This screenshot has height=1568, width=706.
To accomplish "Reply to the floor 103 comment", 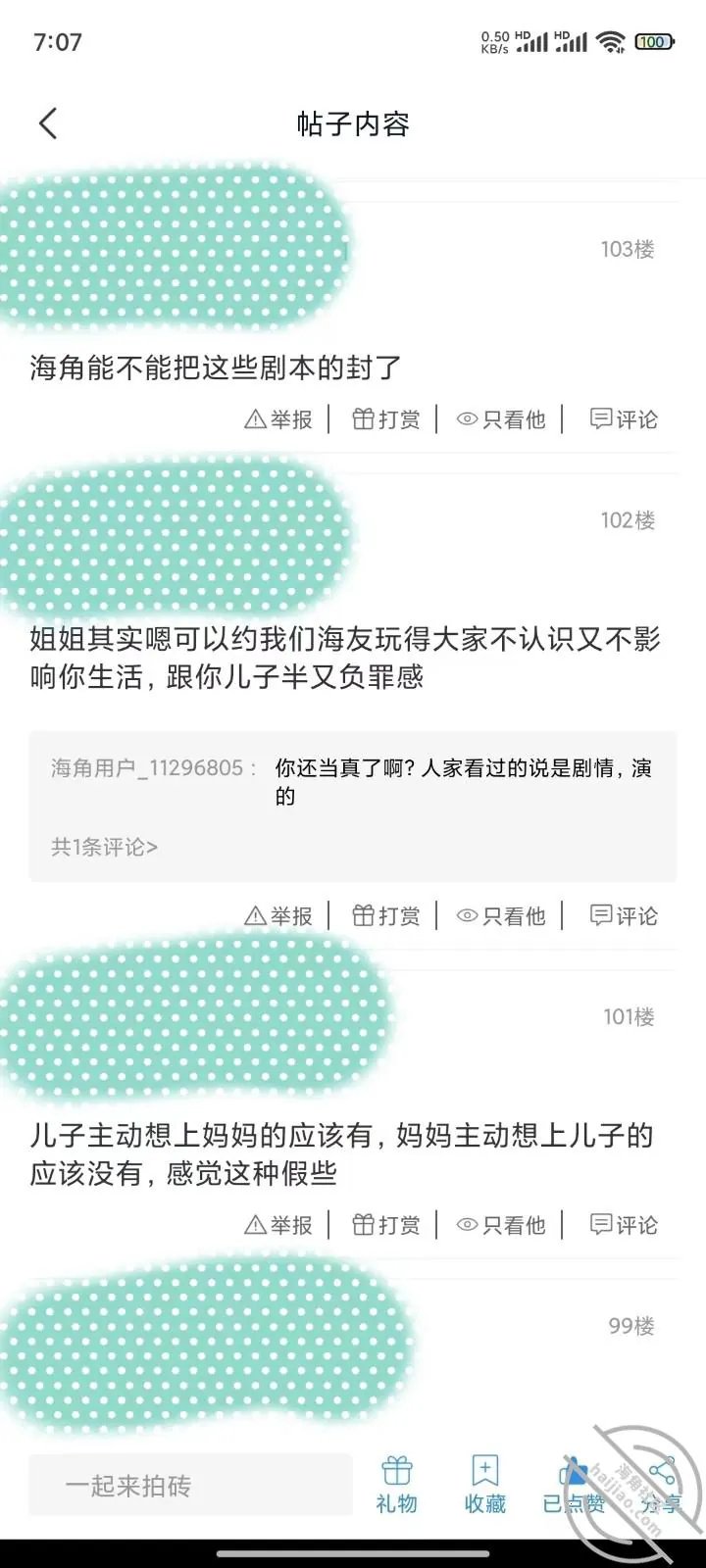I will pyautogui.click(x=624, y=419).
